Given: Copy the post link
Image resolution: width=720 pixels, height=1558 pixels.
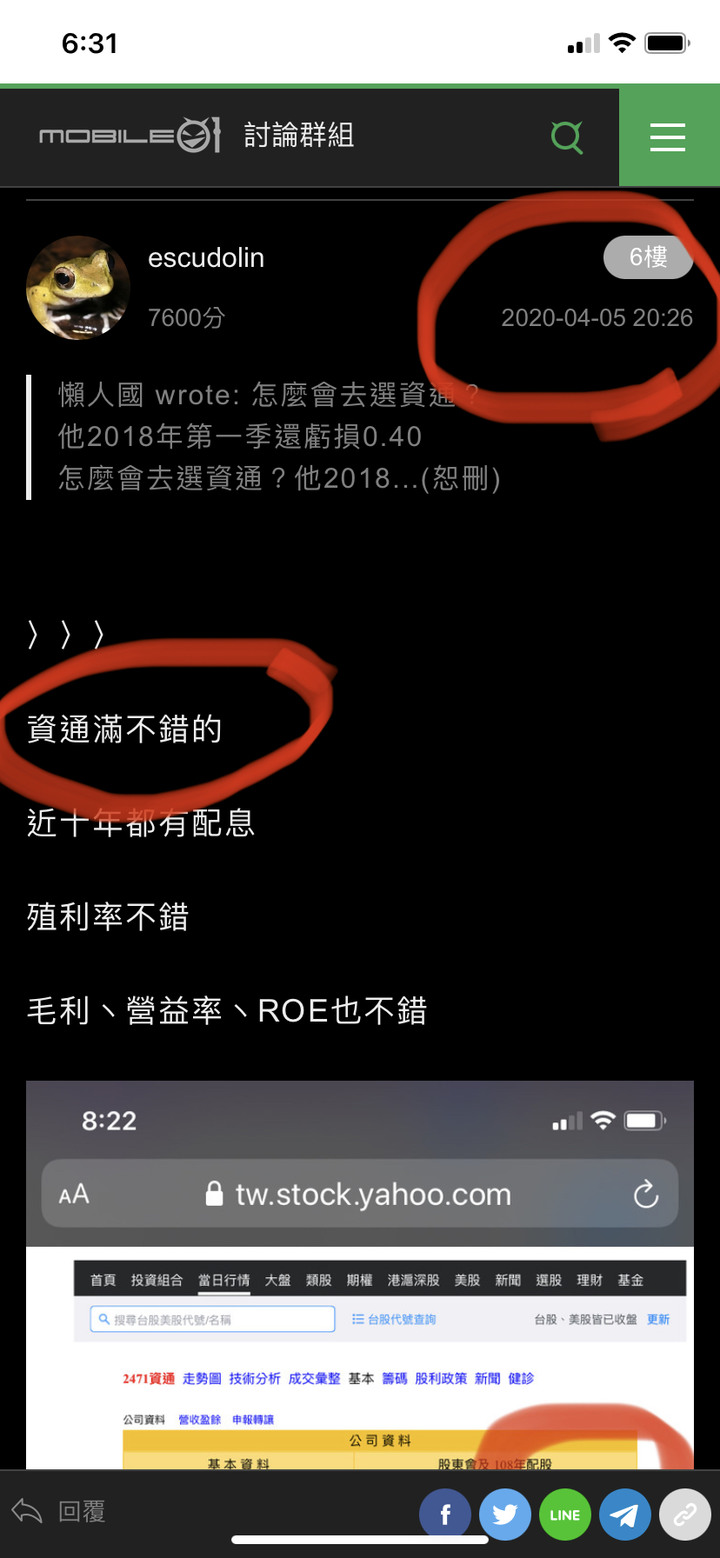Looking at the screenshot, I should coord(685,1515).
